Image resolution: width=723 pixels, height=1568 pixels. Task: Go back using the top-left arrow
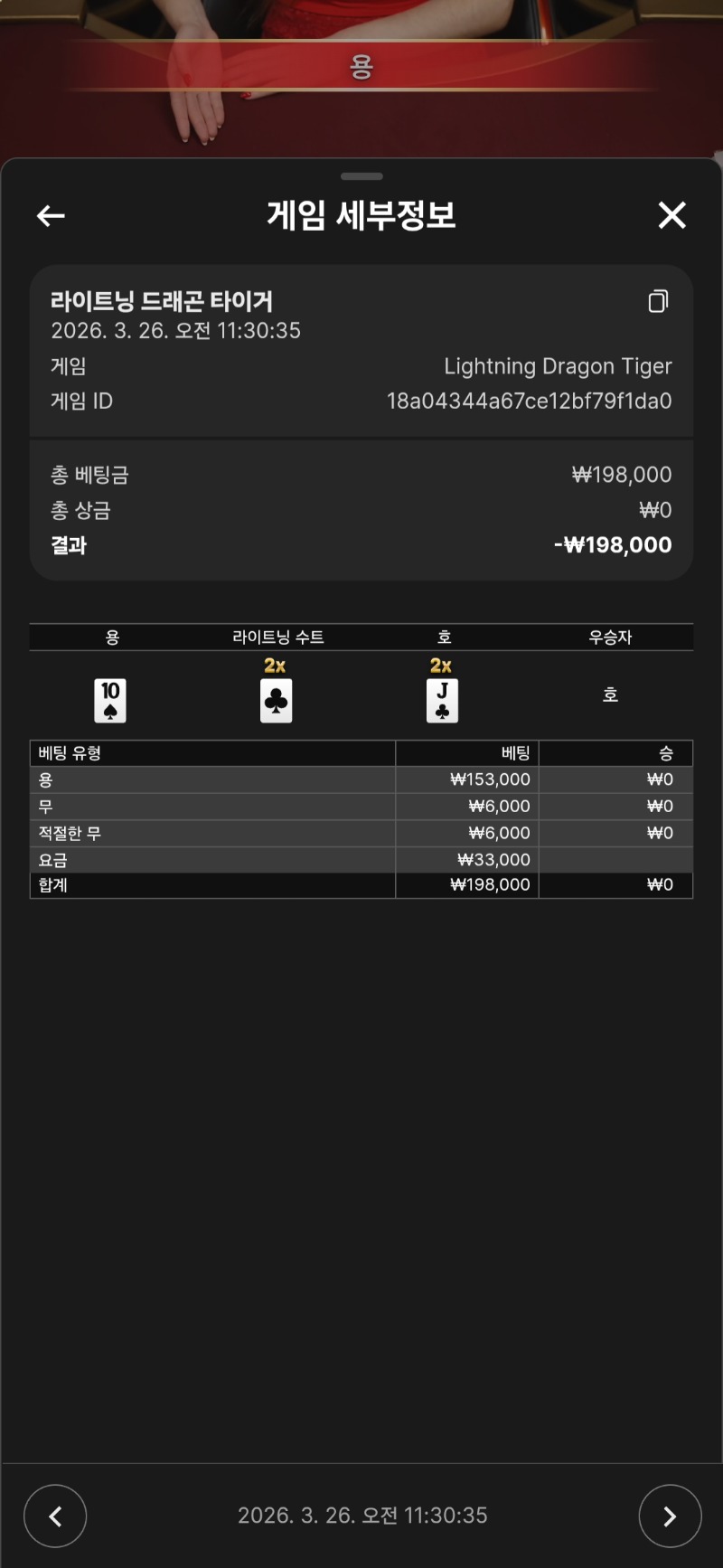[51, 215]
